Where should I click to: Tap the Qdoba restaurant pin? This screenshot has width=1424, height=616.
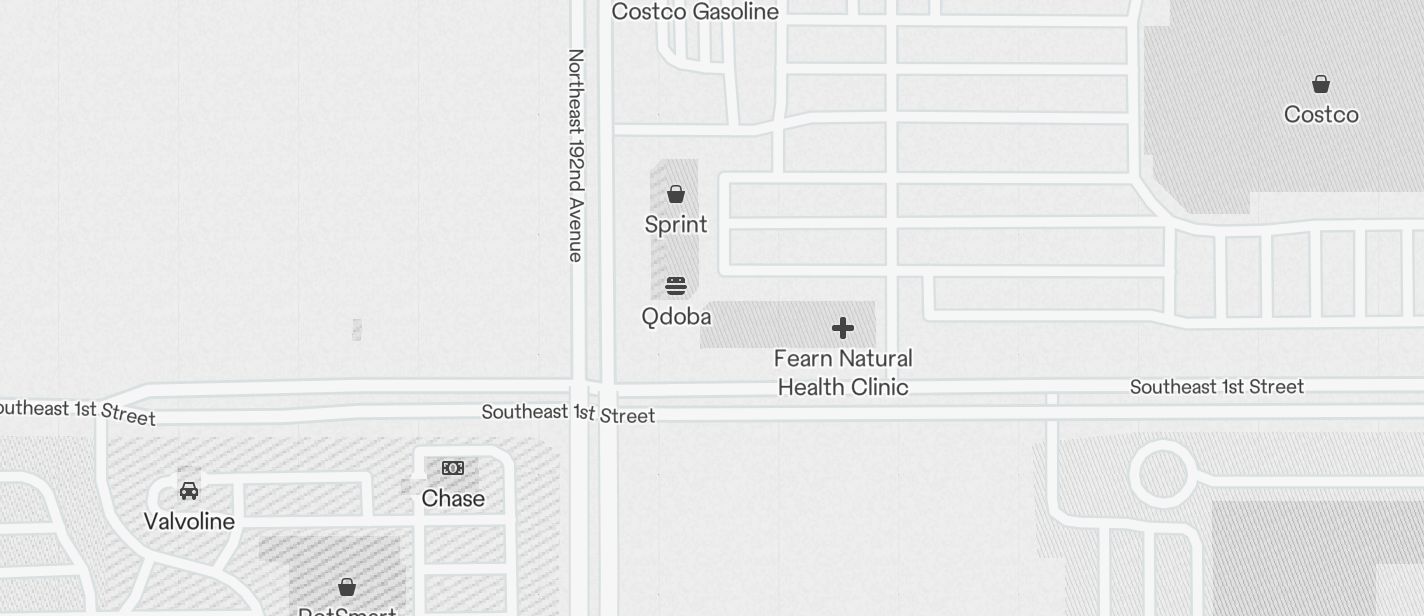pyautogui.click(x=676, y=287)
